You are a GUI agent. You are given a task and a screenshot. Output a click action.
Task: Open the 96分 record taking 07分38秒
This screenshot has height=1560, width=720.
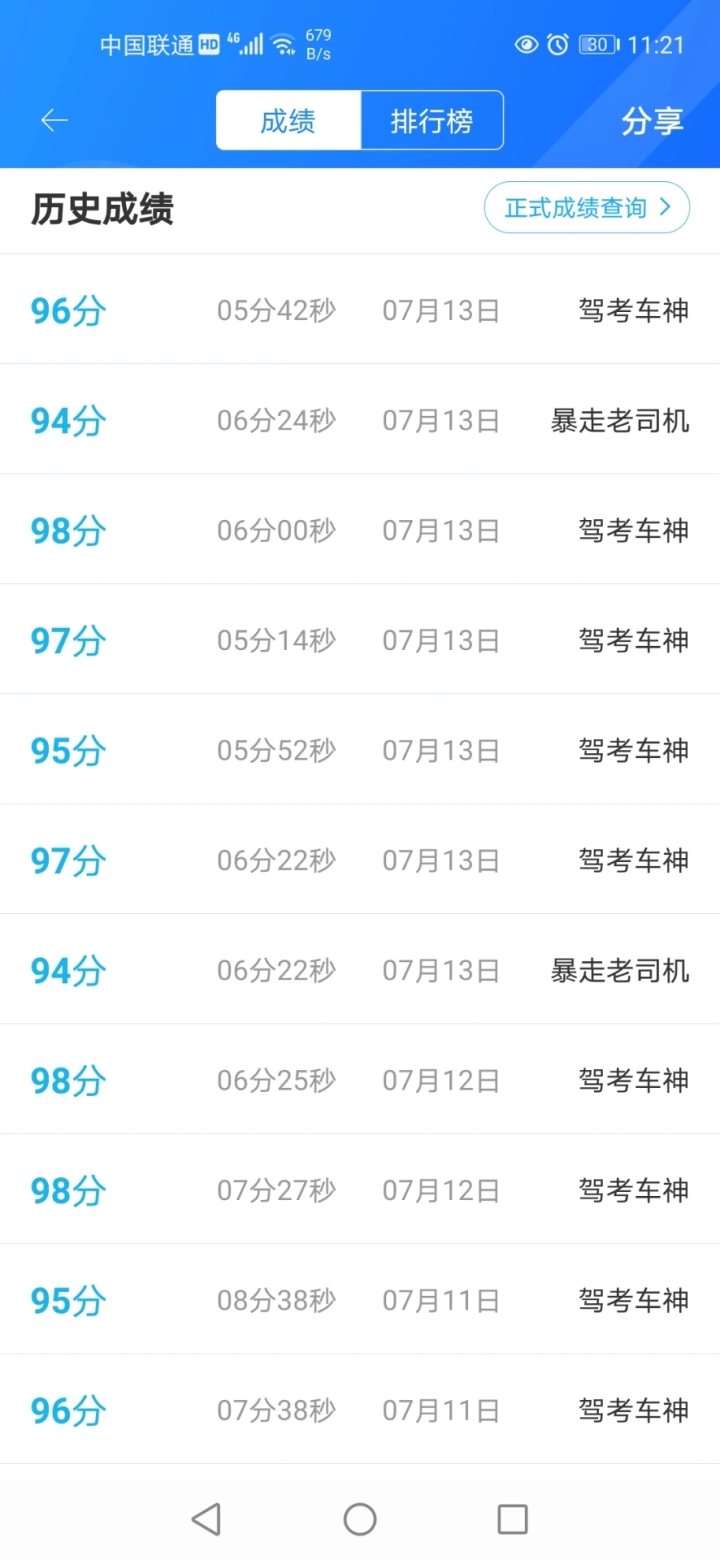(360, 1410)
